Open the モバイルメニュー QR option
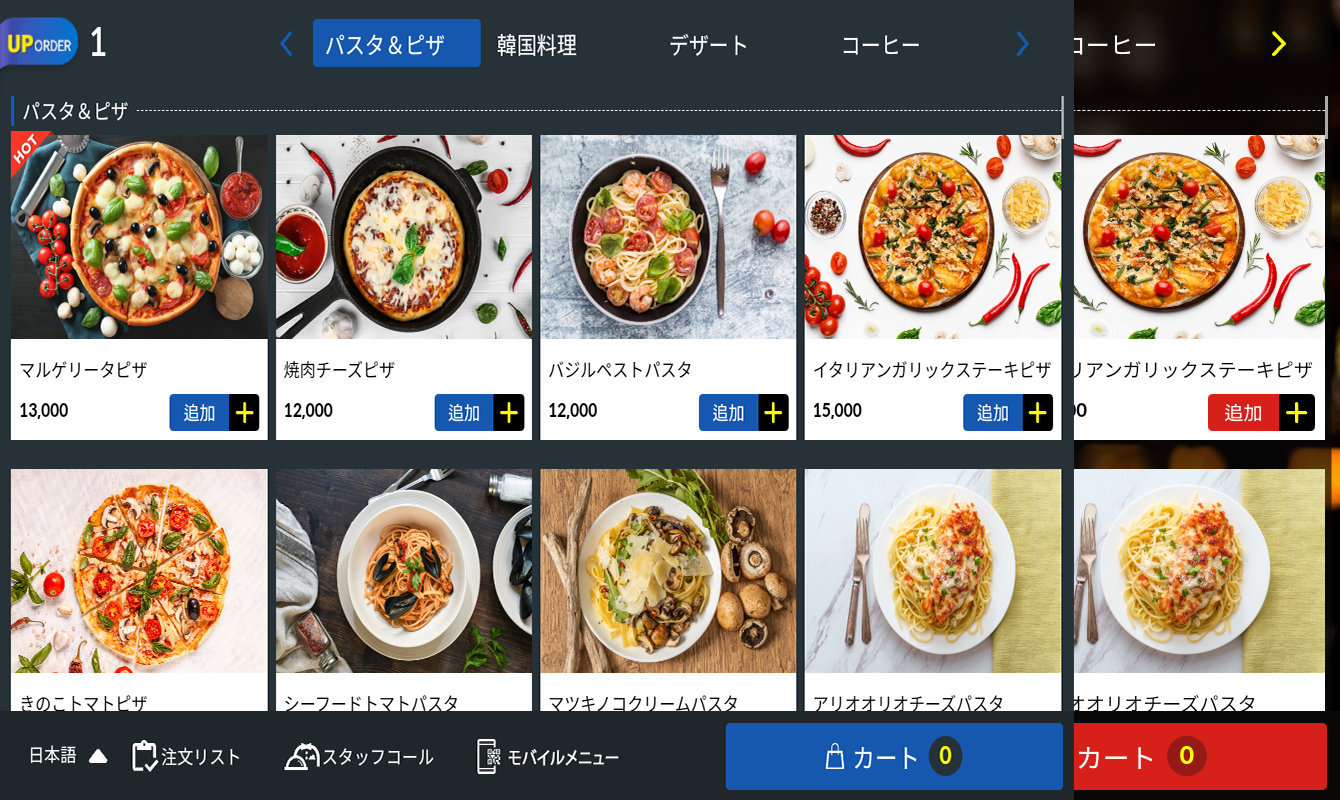 click(x=548, y=757)
